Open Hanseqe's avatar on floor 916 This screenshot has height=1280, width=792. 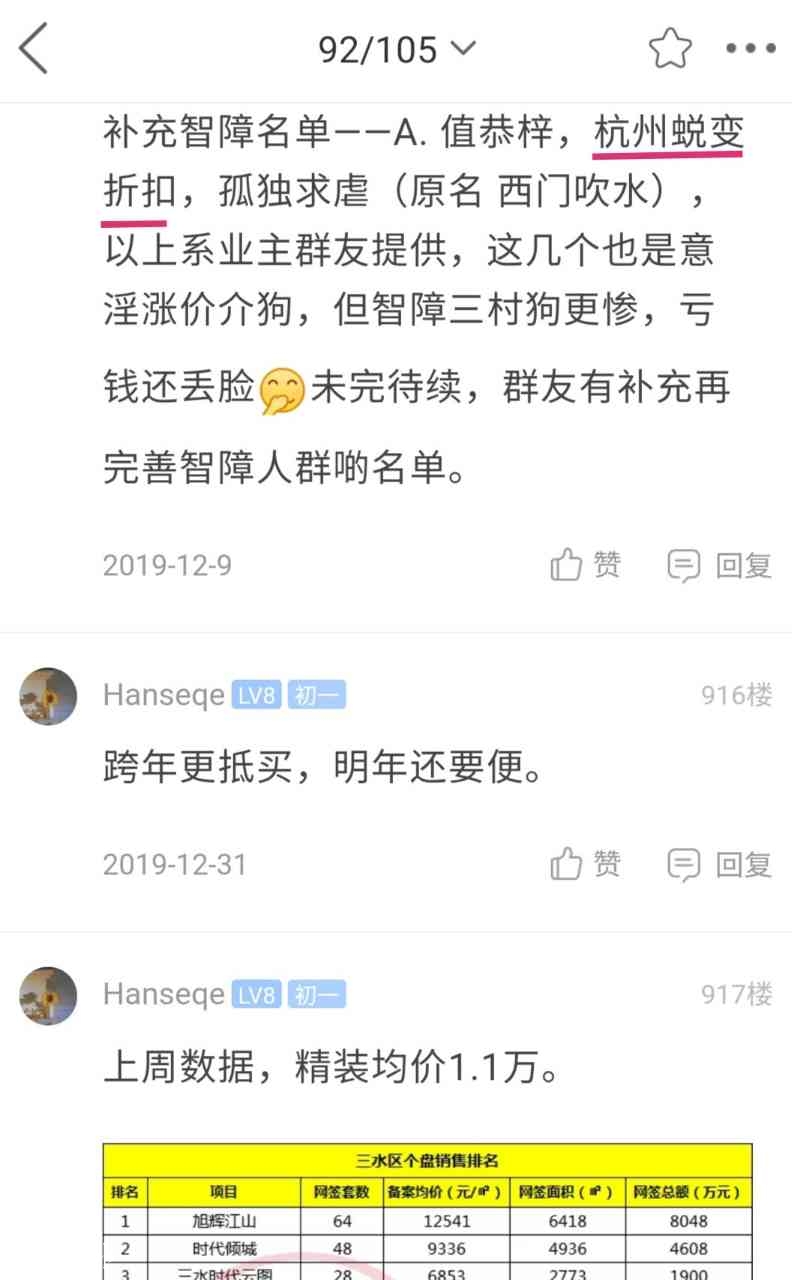tap(48, 696)
